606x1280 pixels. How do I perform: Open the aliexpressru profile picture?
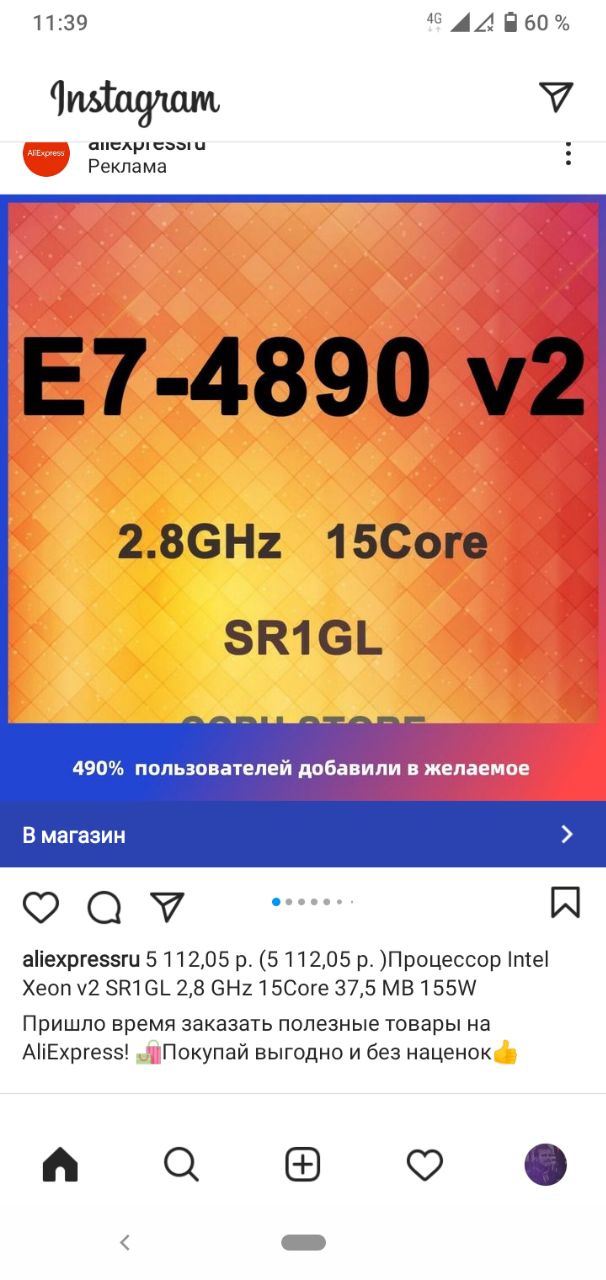pyautogui.click(x=46, y=155)
